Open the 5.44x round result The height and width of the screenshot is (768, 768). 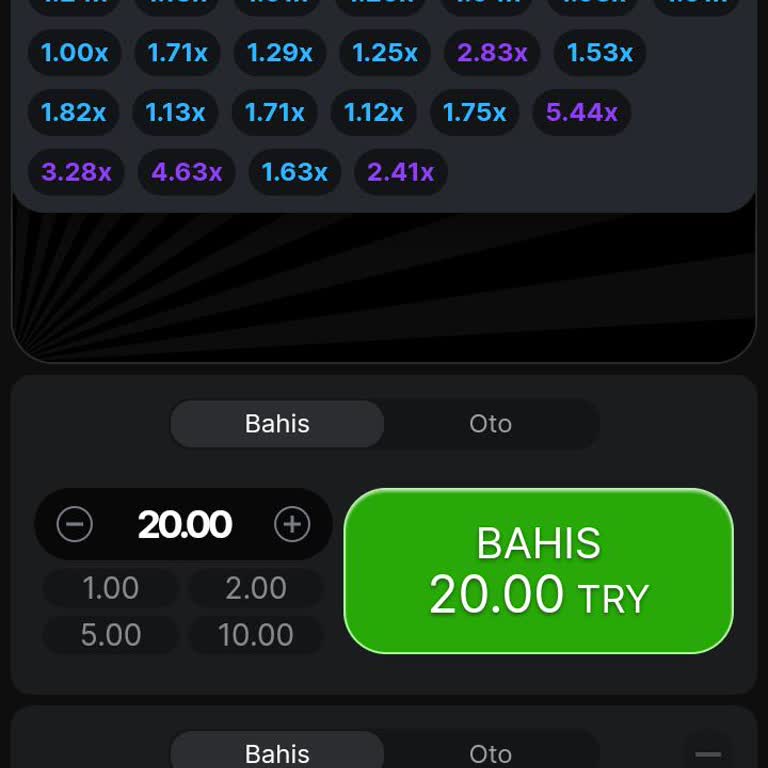[582, 112]
